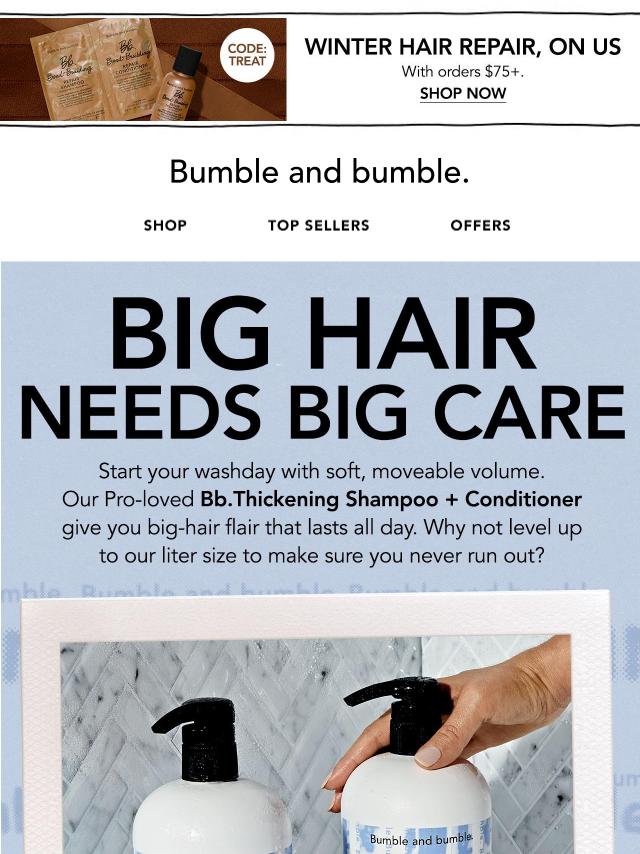
Task: Go to TOP SELLERS
Action: point(318,225)
